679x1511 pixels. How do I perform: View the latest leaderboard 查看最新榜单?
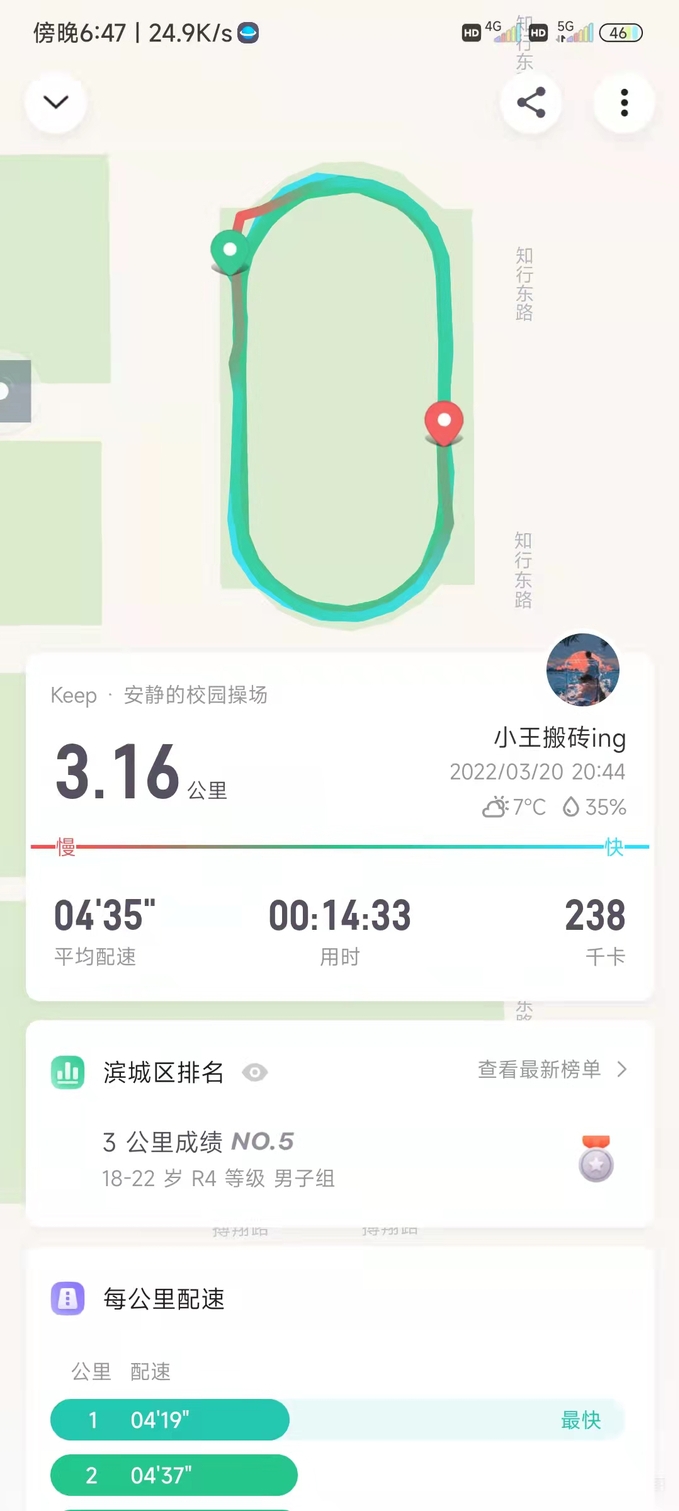tap(552, 1070)
